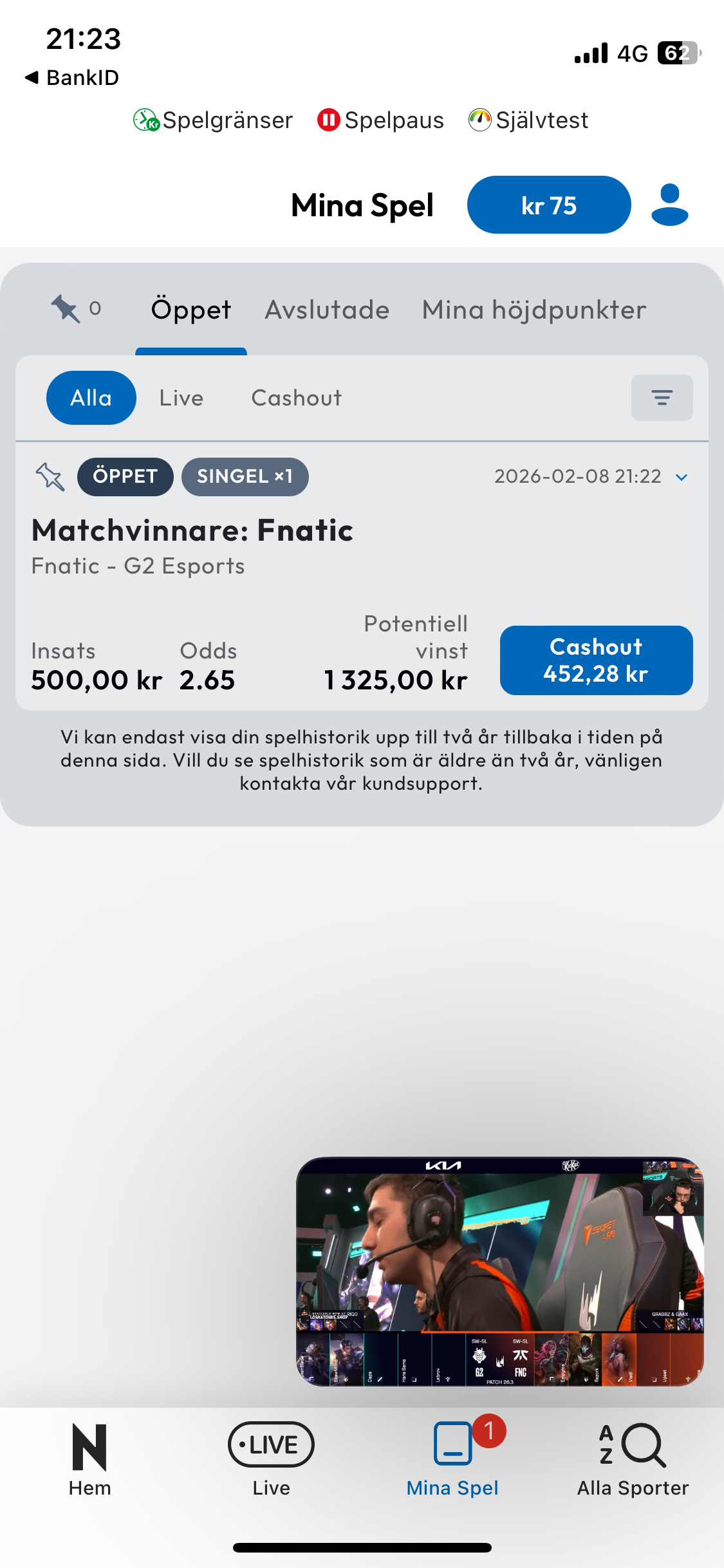Image resolution: width=724 pixels, height=1568 pixels.
Task: Open the Självtest self-test
Action: (x=528, y=120)
